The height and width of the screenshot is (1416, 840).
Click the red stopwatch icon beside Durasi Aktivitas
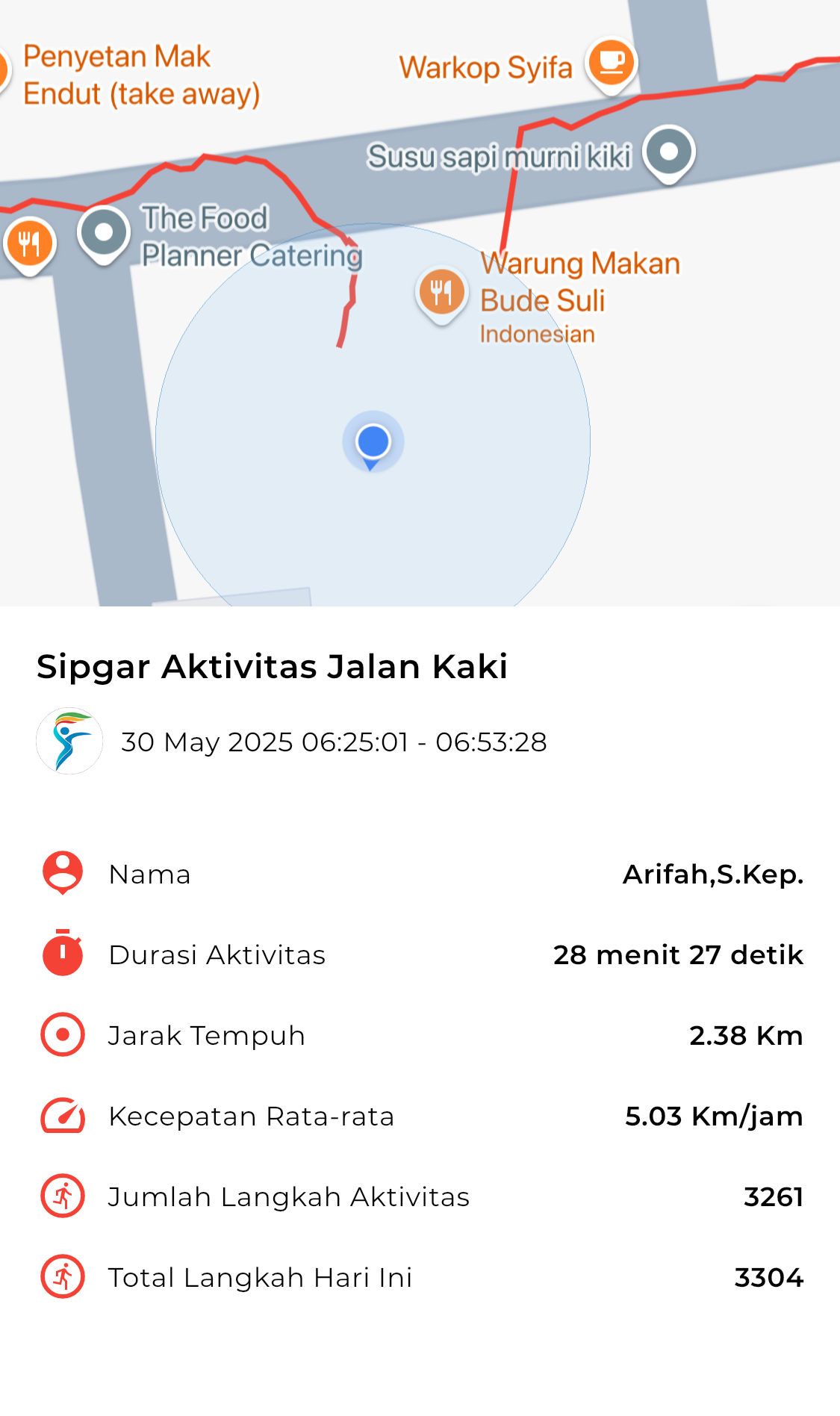63,954
